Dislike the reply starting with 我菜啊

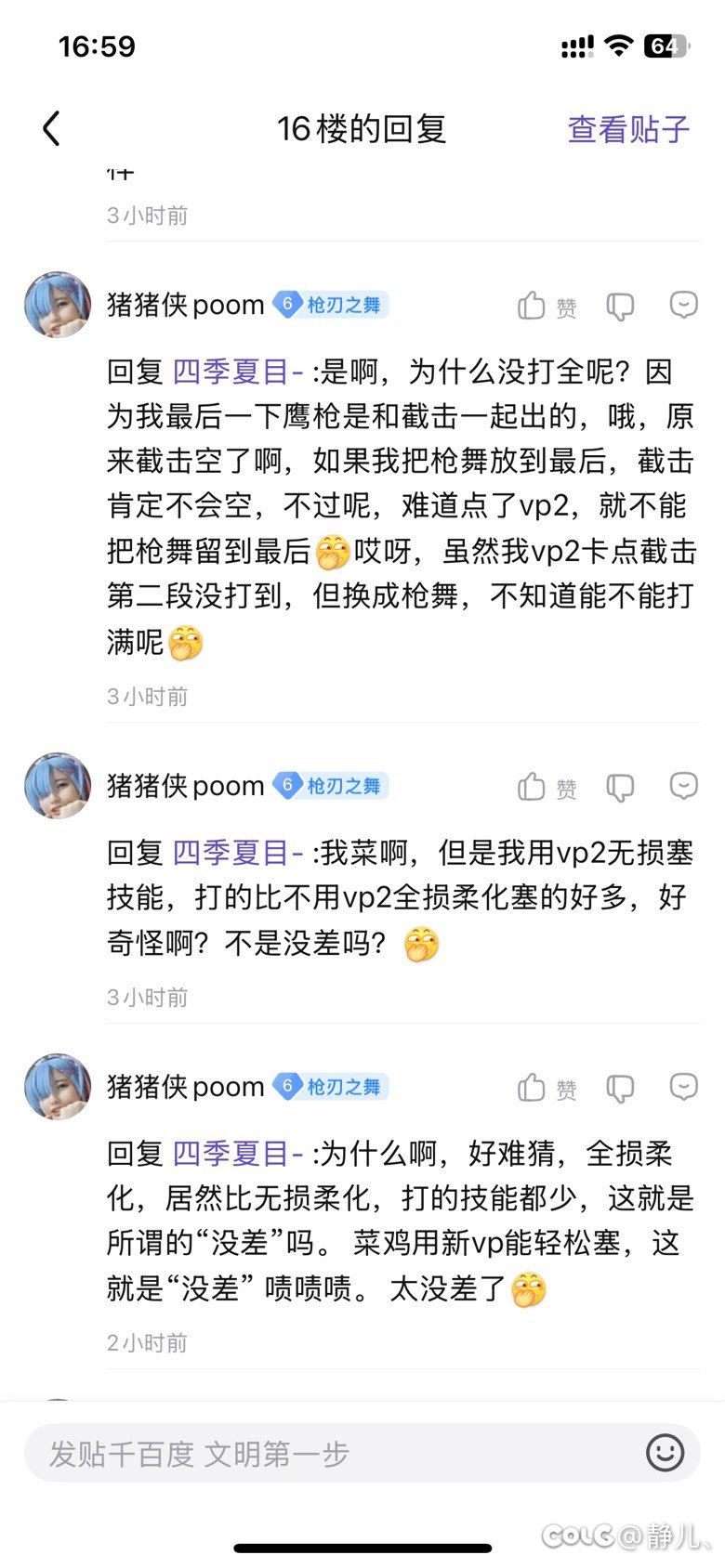(620, 787)
